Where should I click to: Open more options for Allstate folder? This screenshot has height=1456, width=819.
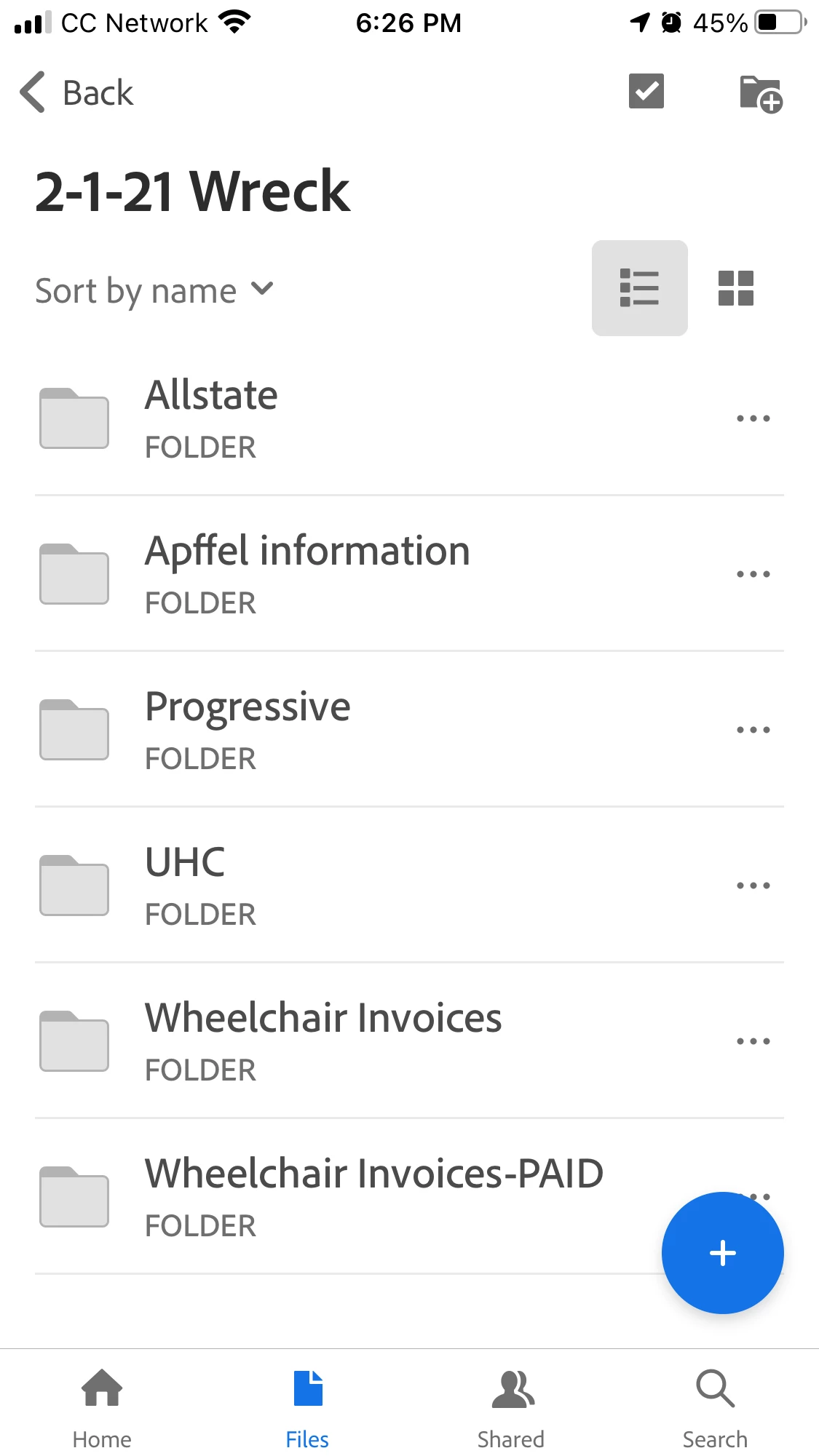(753, 419)
